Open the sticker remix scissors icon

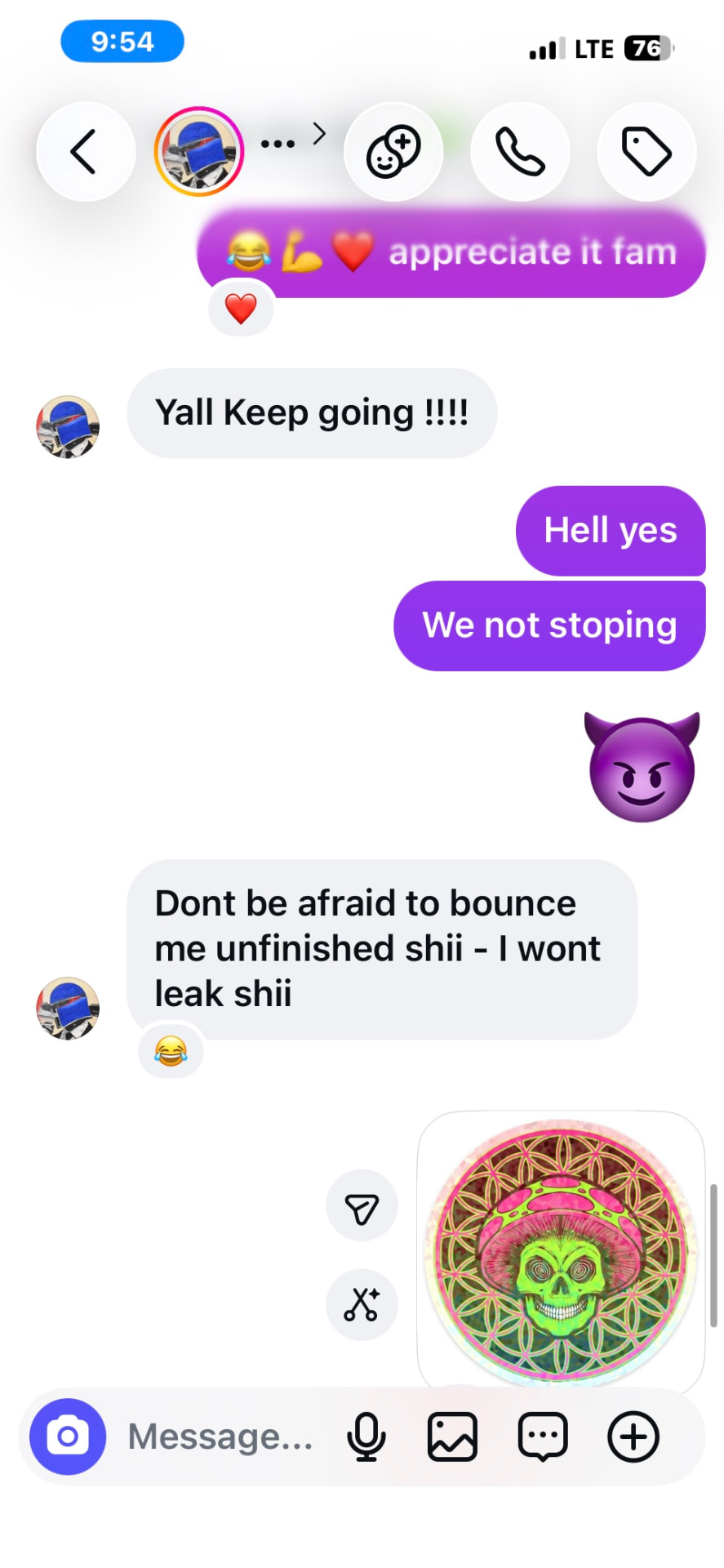(362, 1304)
